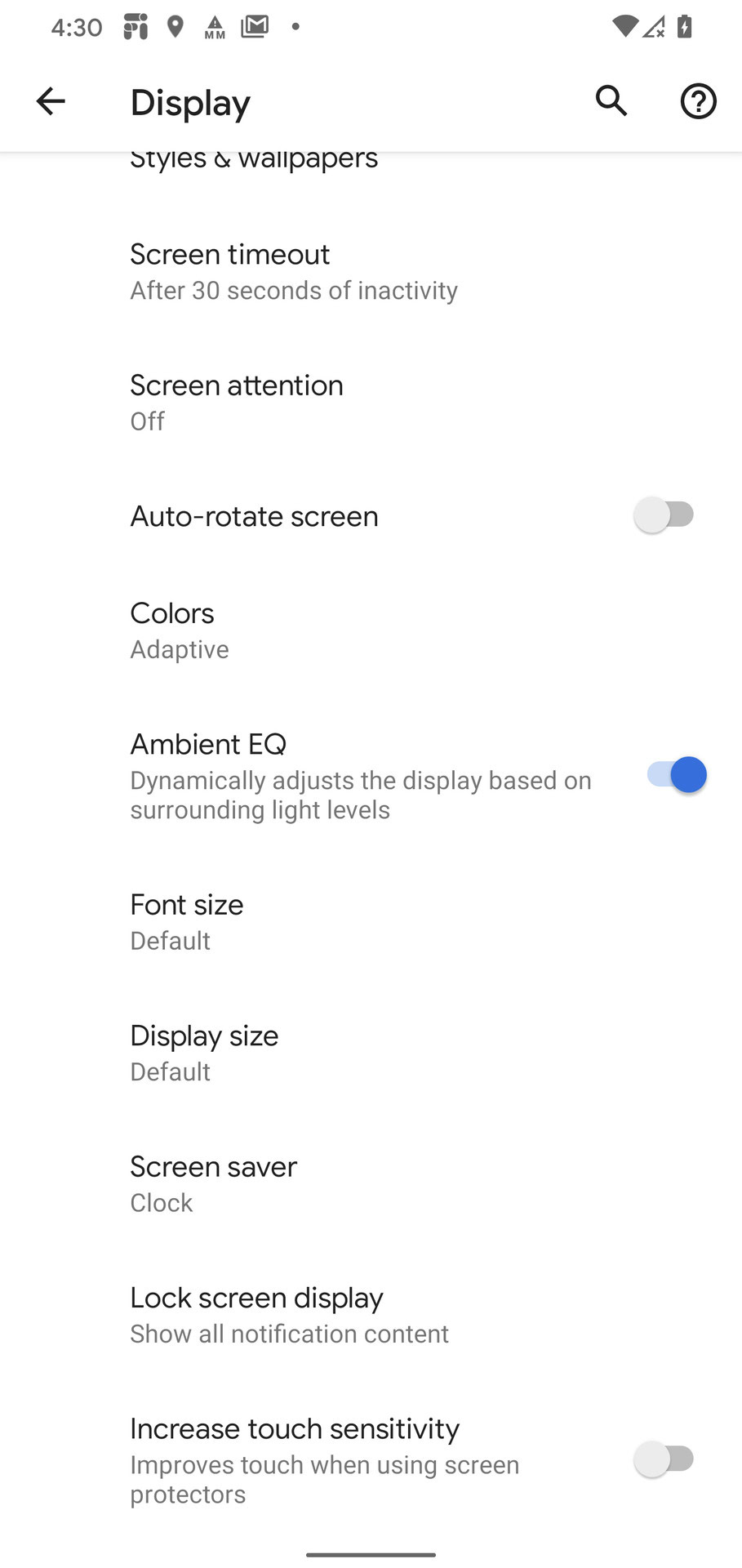This screenshot has height=1568, width=742.
Task: Open the help and feedback icon
Action: 699,101
